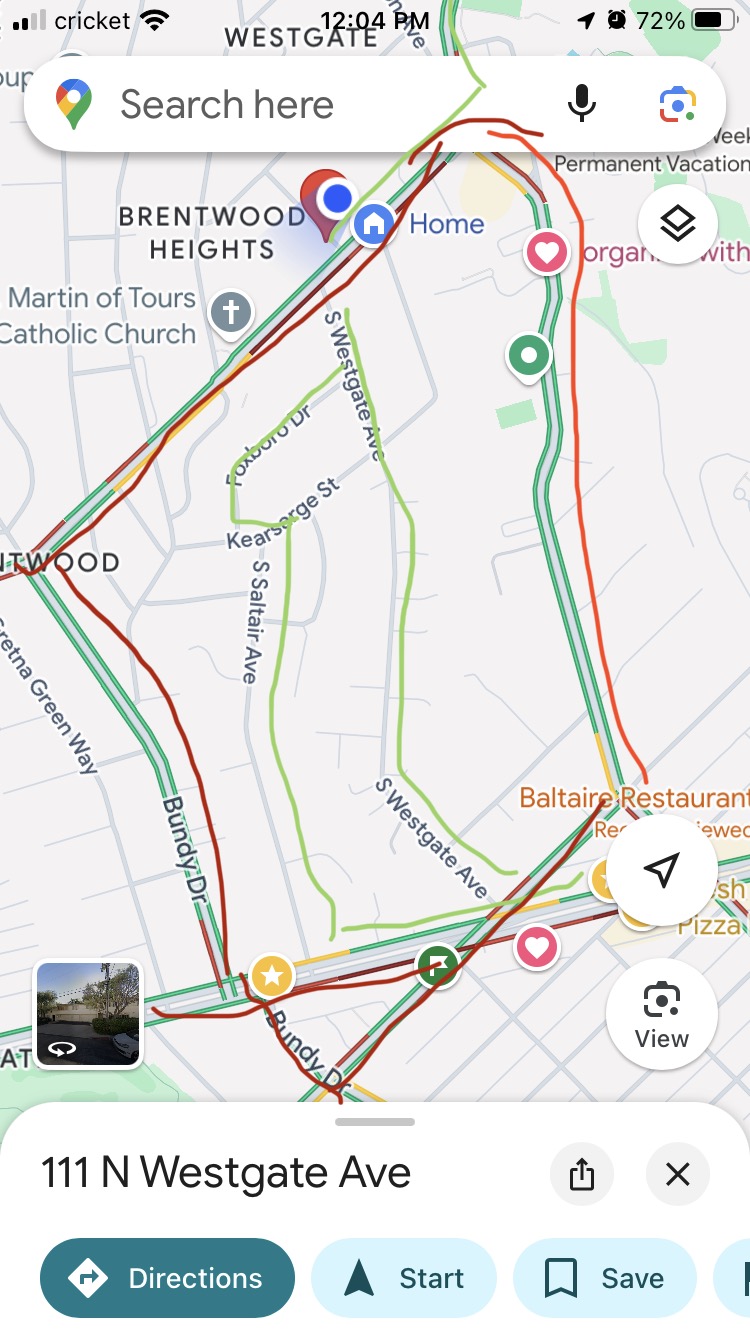Save this place to a list
The width and height of the screenshot is (750, 1334).
(604, 1278)
